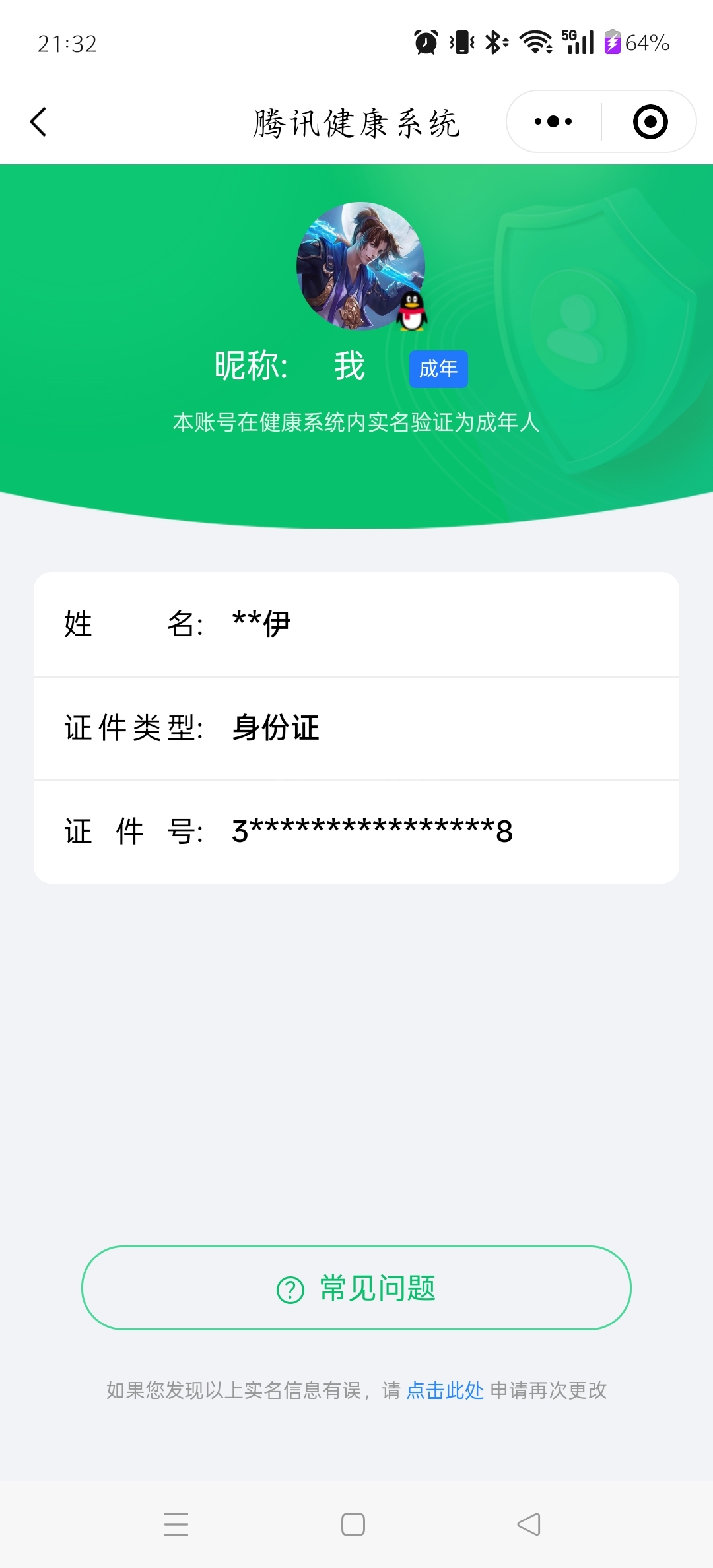
Task: Tap the 点击此处 link to request a change
Action: [x=445, y=1390]
